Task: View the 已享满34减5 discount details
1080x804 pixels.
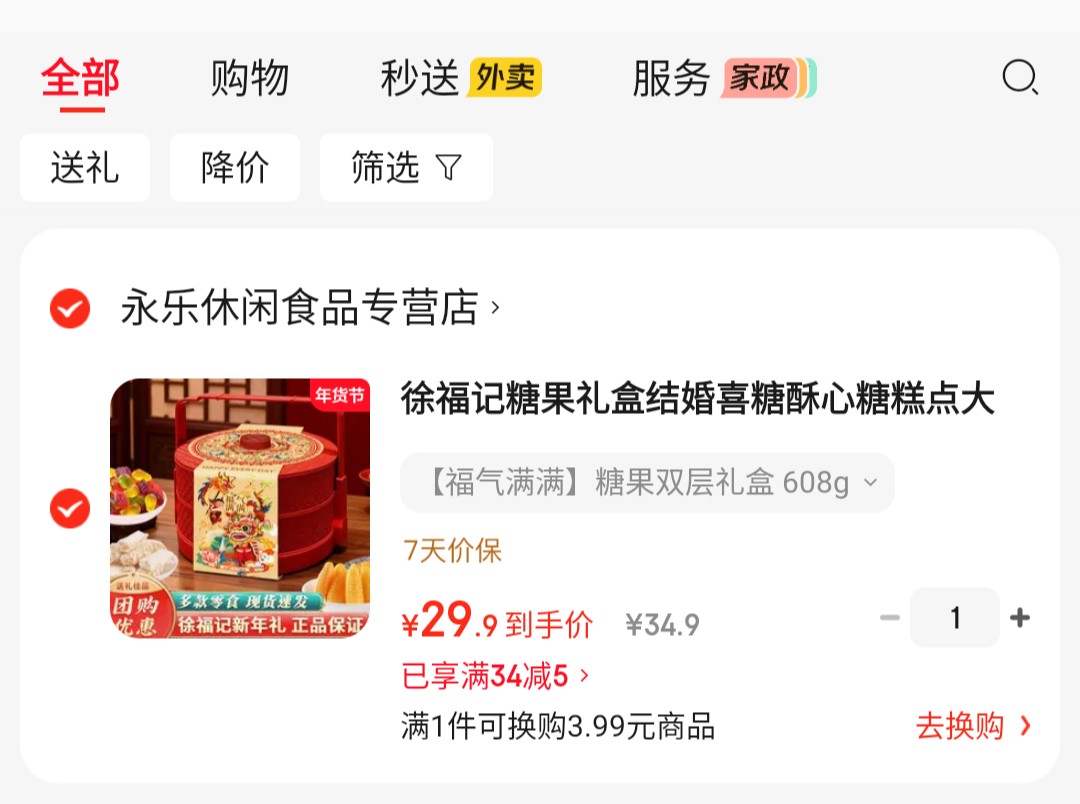Action: pos(495,677)
